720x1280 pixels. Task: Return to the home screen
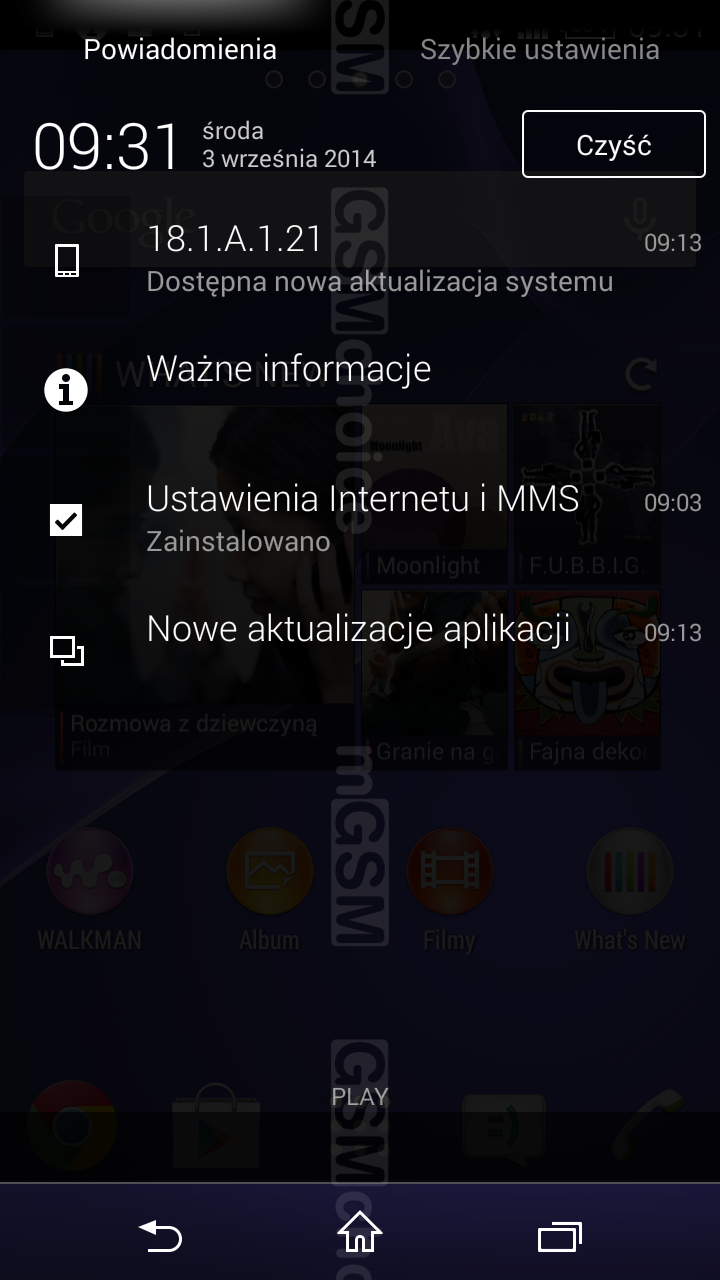(x=360, y=1234)
